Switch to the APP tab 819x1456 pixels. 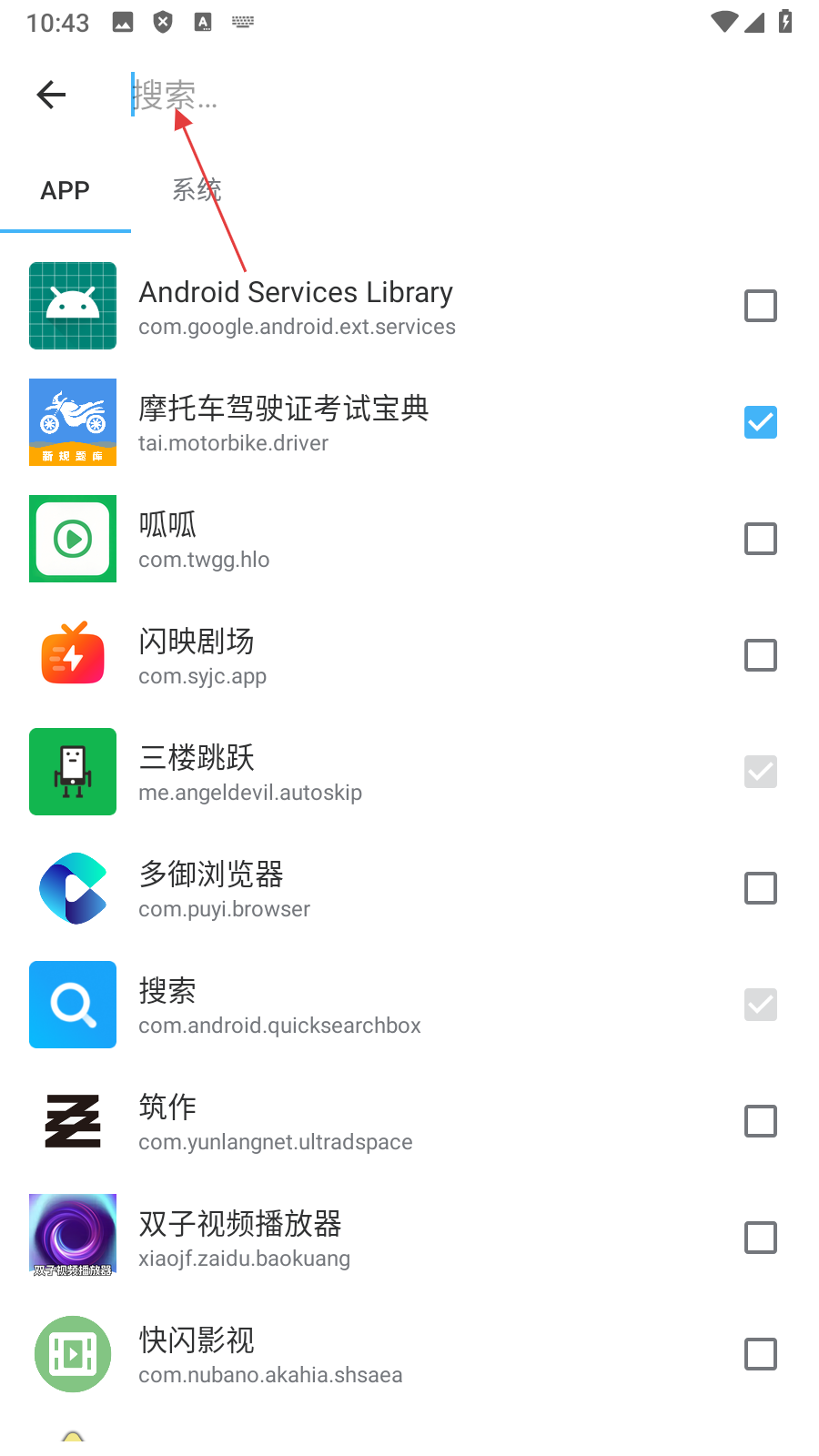(x=66, y=191)
